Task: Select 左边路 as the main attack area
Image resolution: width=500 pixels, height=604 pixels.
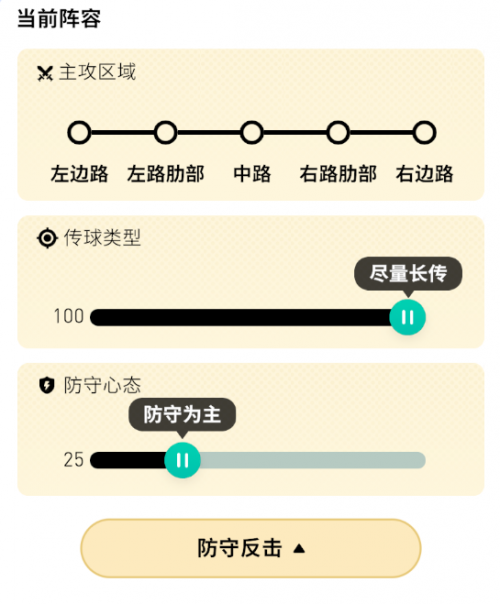Action: point(79,133)
